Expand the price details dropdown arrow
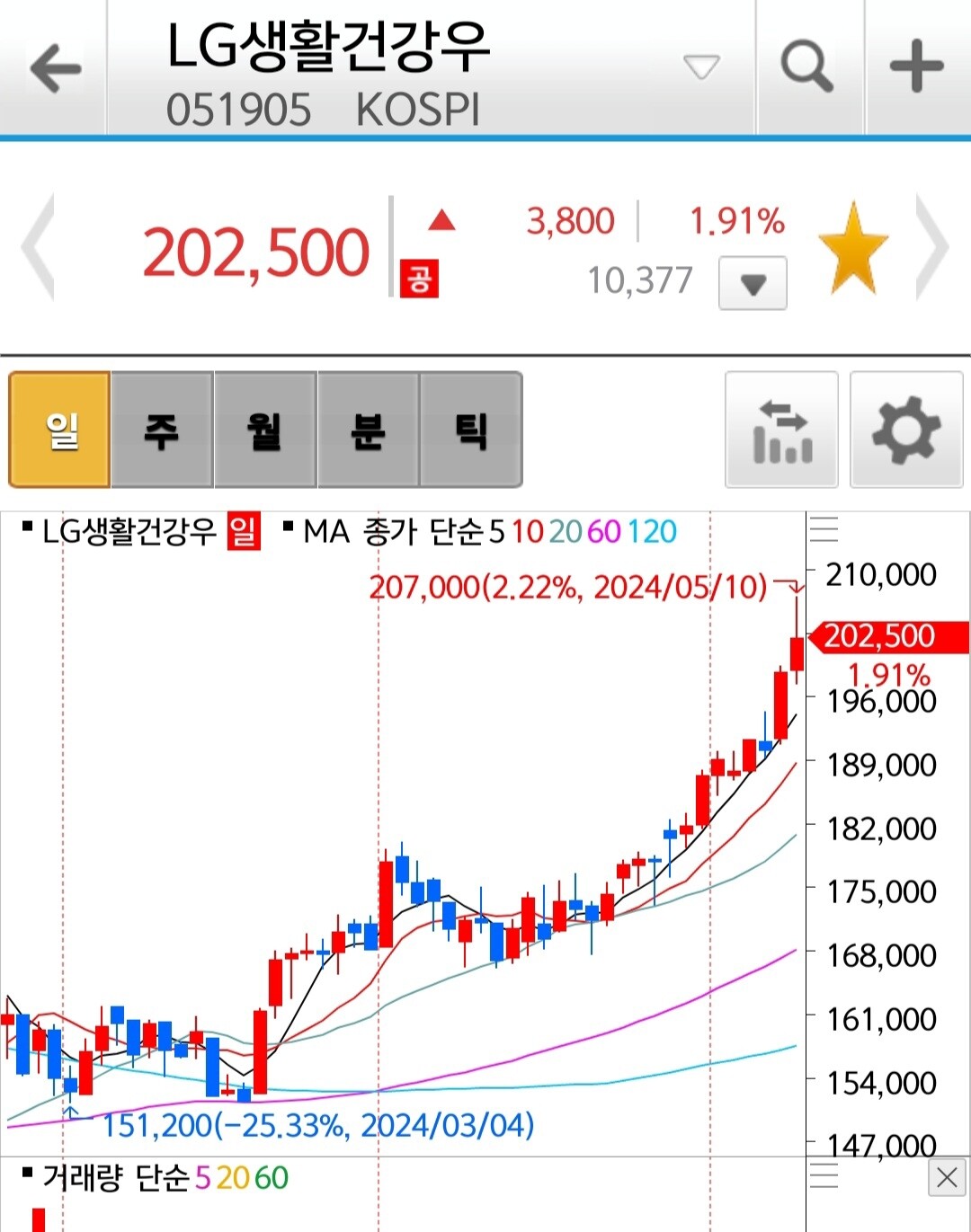This screenshot has height=1232, width=971. [753, 284]
